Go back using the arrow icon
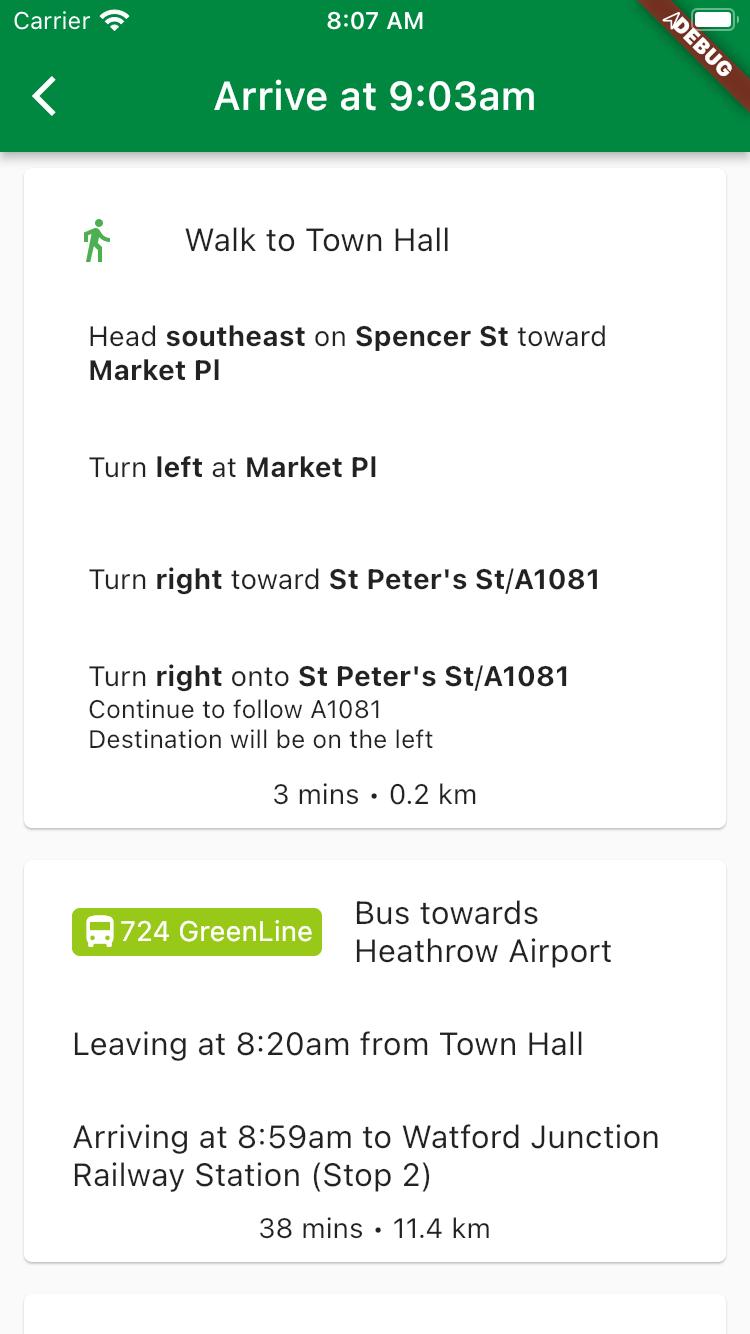 click(45, 97)
